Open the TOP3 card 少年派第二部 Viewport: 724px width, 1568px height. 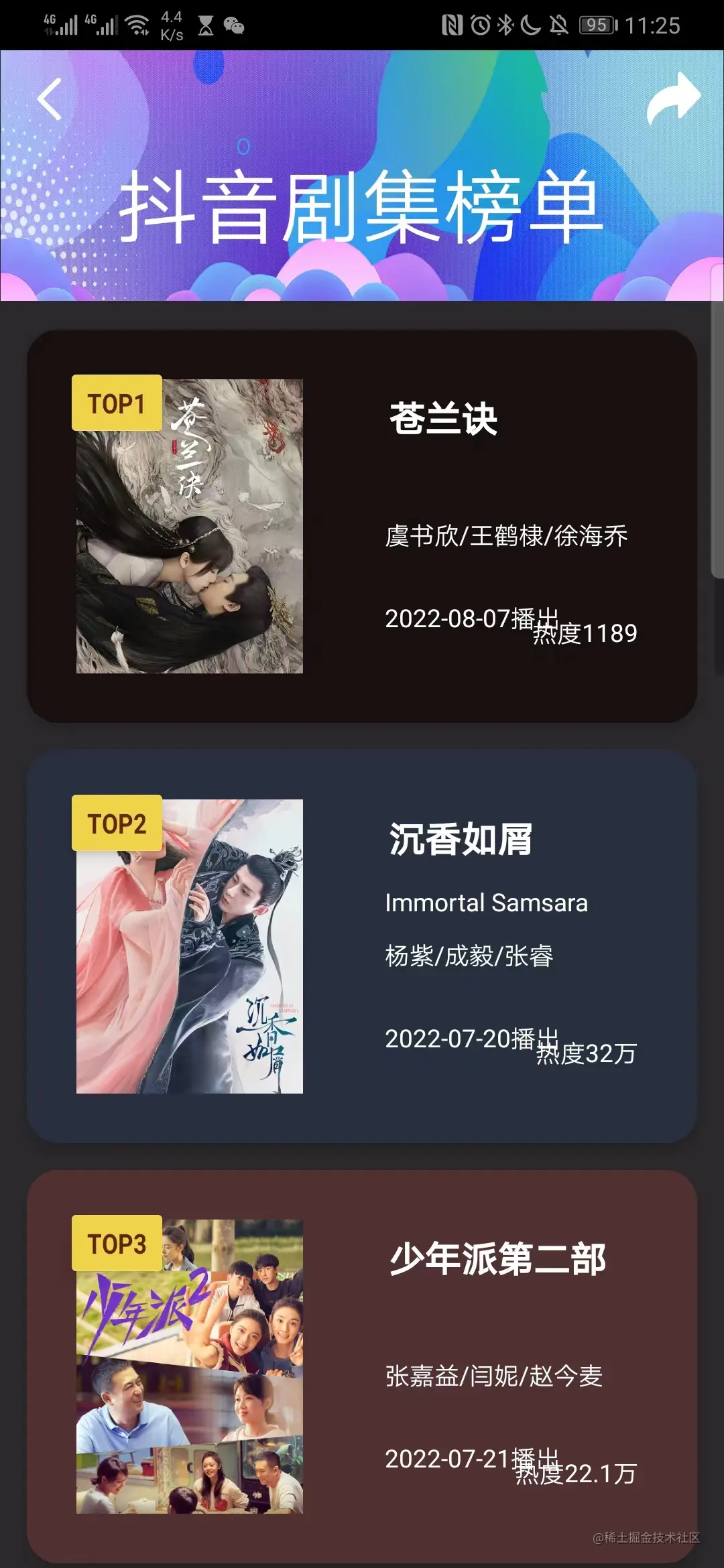[x=362, y=1366]
